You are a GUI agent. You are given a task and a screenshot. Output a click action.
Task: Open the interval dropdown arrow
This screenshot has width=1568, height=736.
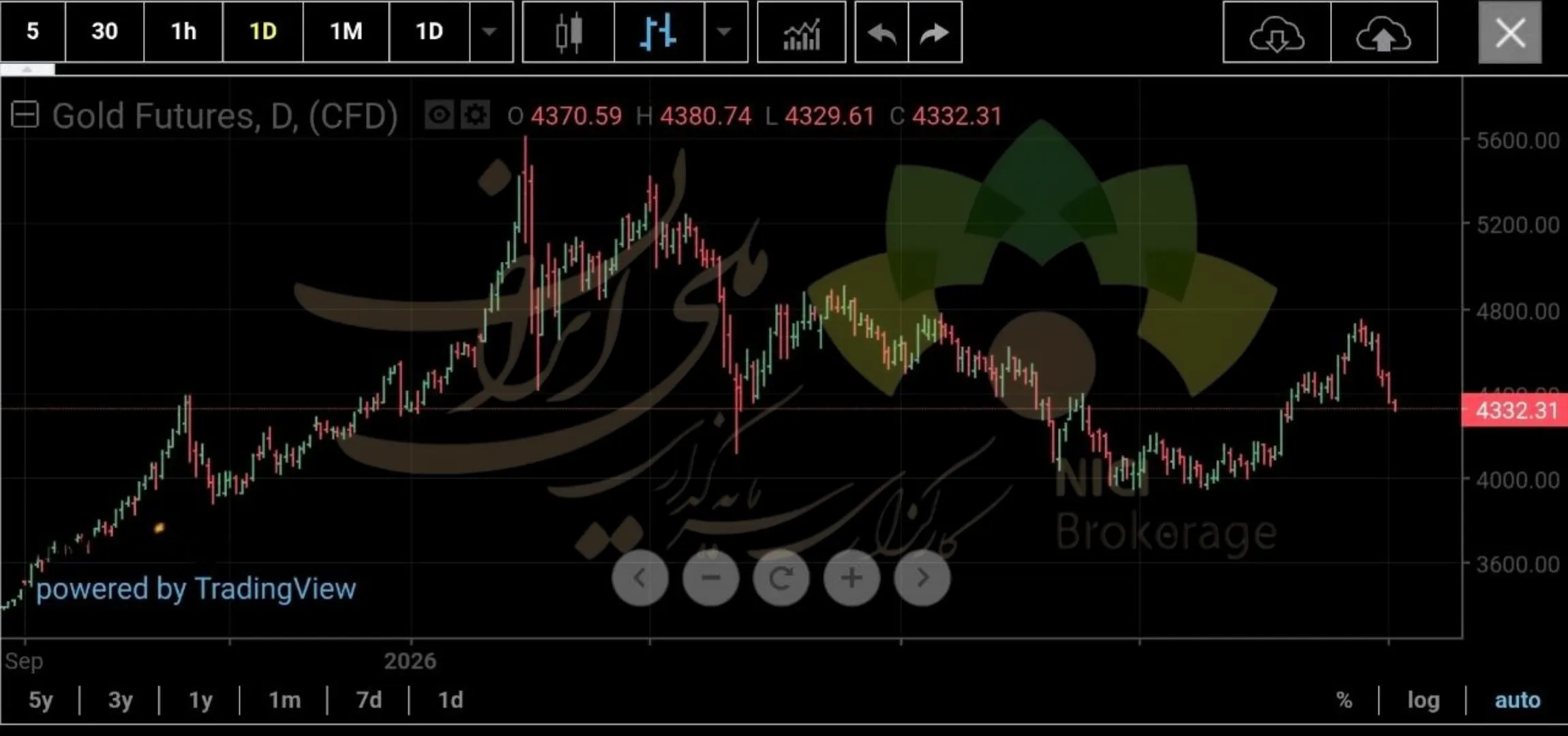tap(489, 31)
